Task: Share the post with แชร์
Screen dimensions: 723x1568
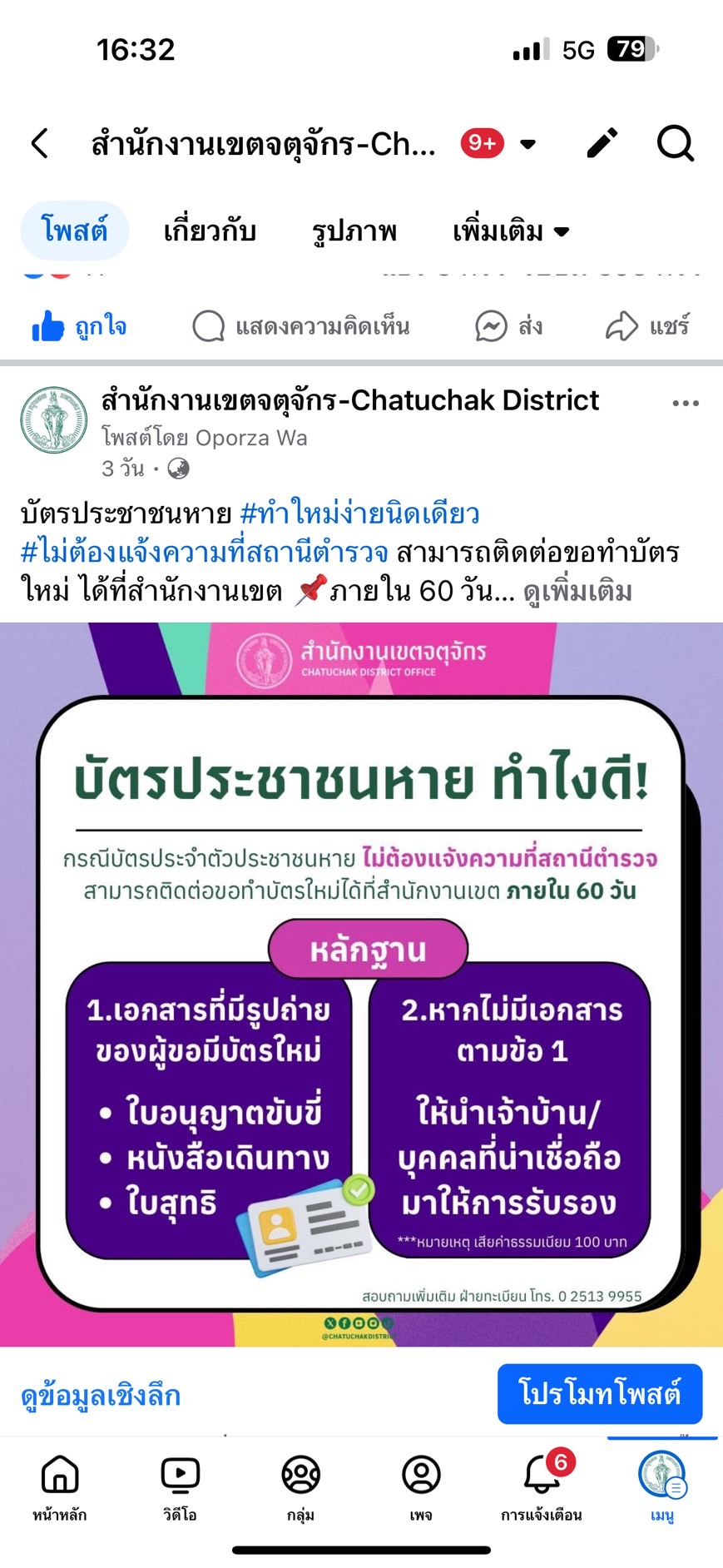Action: coord(647,326)
